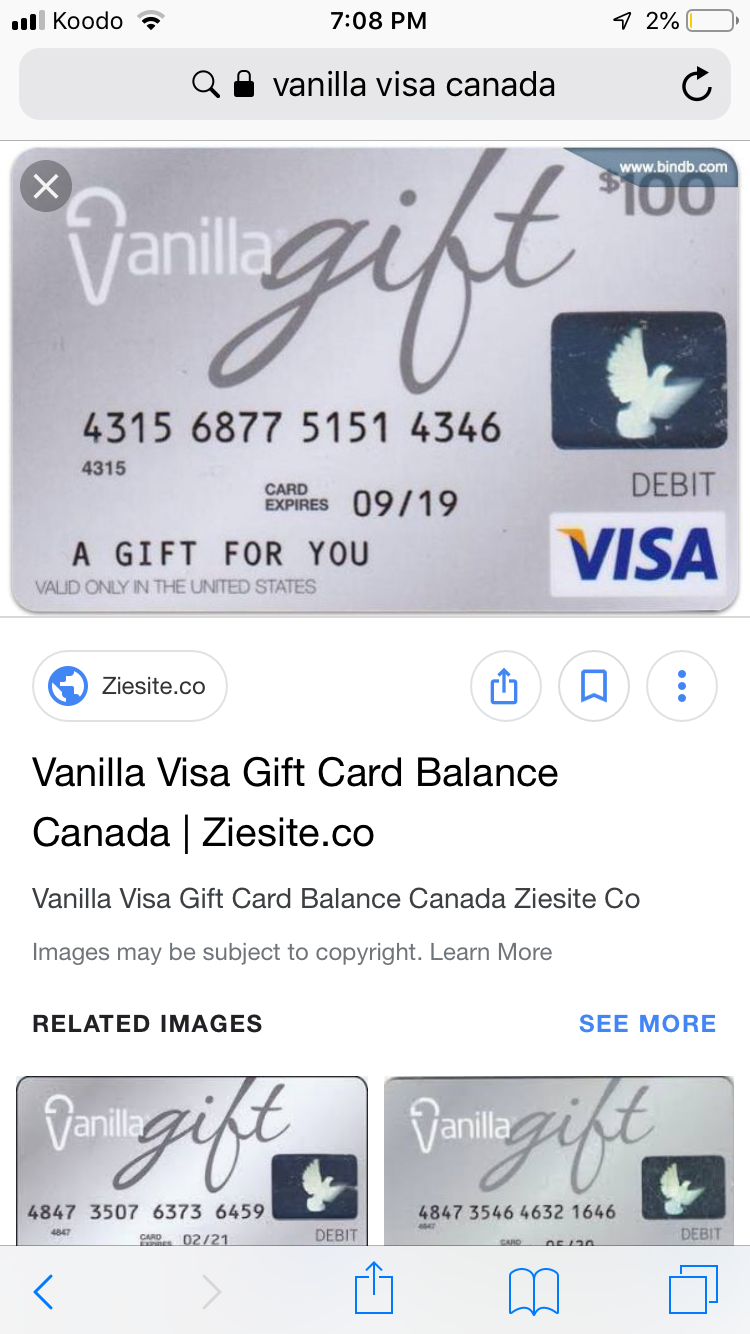The image size is (750, 1334).
Task: Tap the Learn More copyright link
Action: (491, 952)
